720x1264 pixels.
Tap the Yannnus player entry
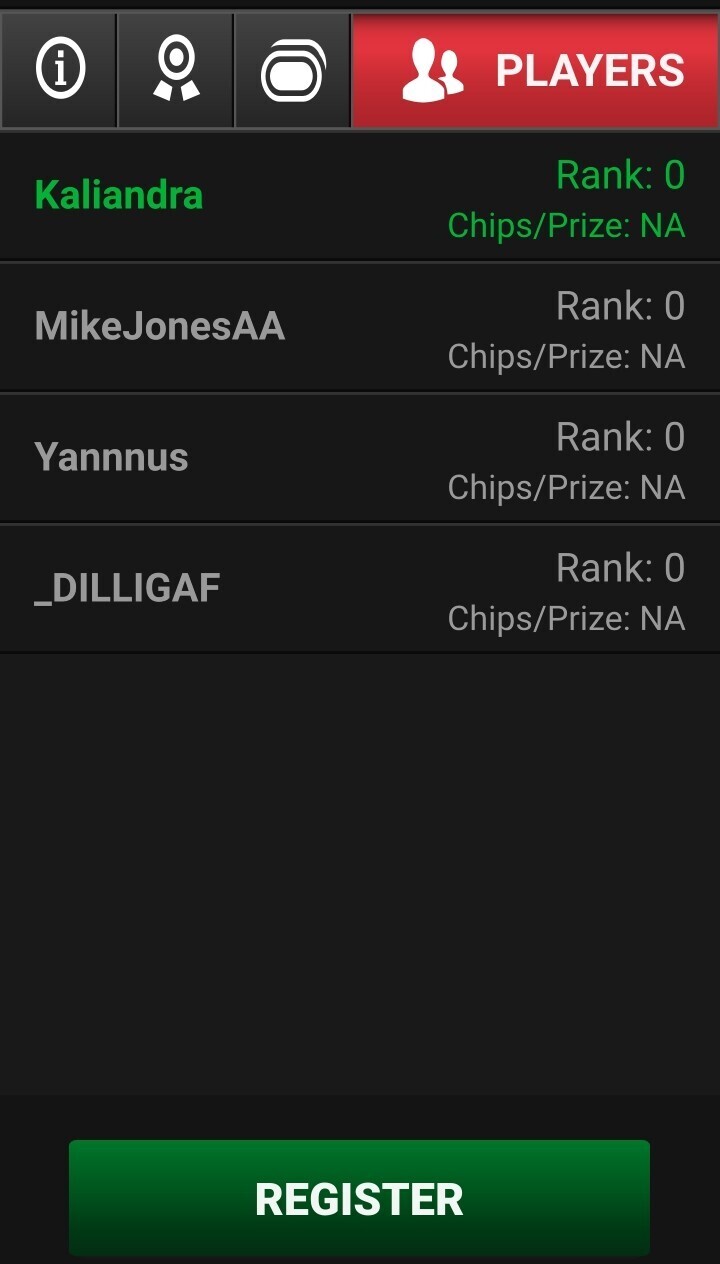point(360,459)
